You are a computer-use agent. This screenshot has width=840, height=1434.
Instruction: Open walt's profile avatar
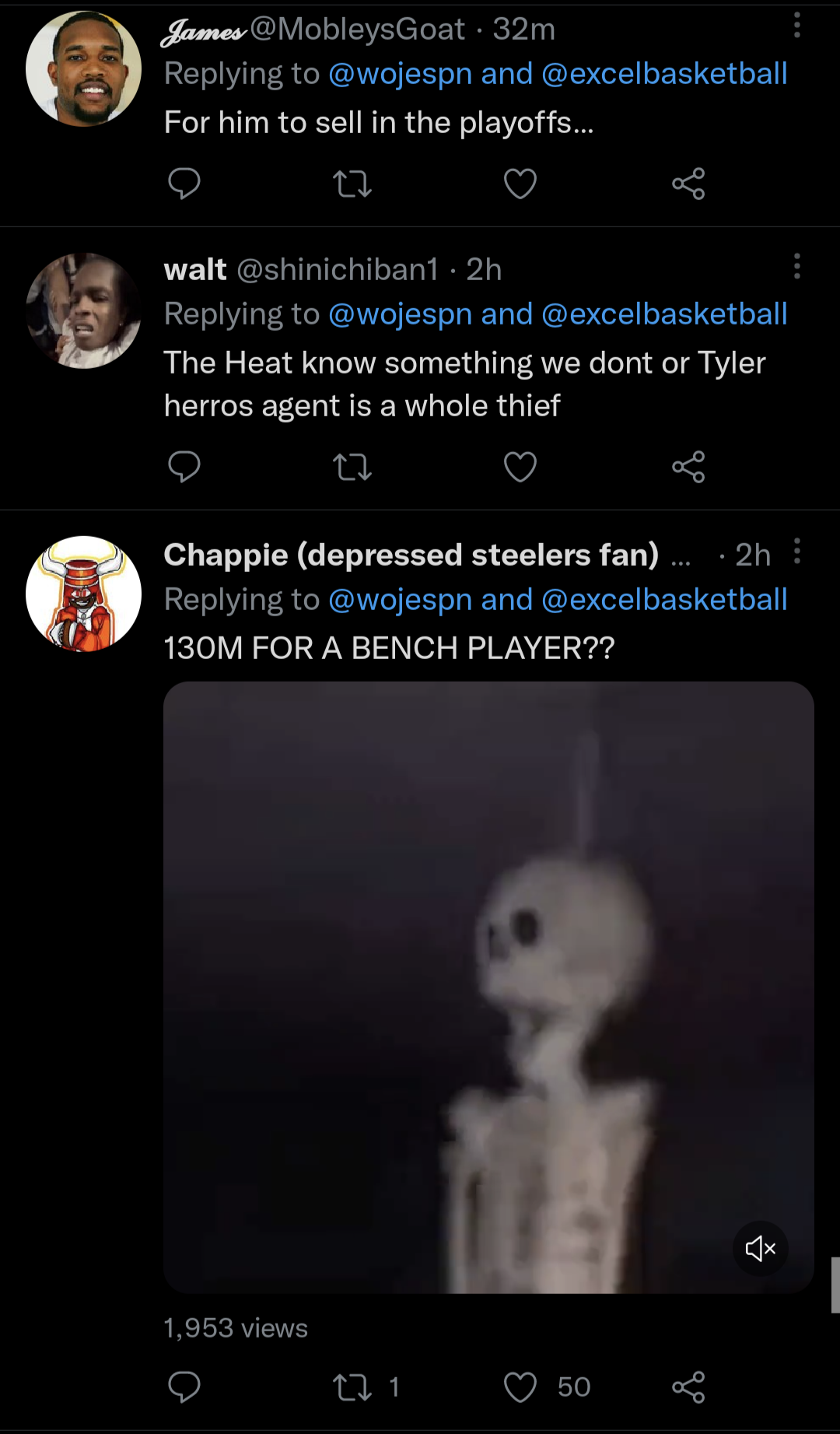point(84,310)
